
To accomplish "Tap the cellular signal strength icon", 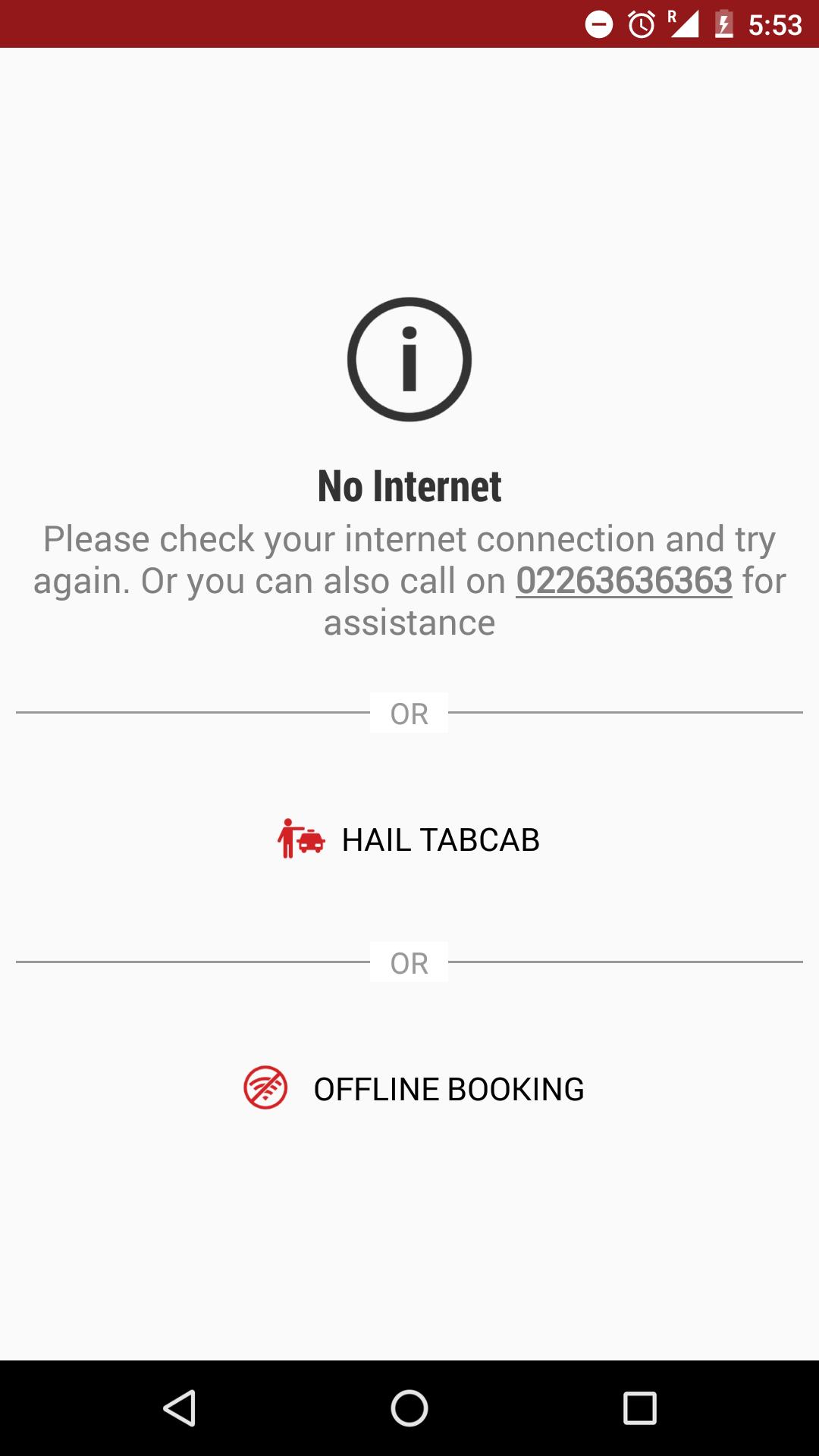I will pyautogui.click(x=684, y=25).
